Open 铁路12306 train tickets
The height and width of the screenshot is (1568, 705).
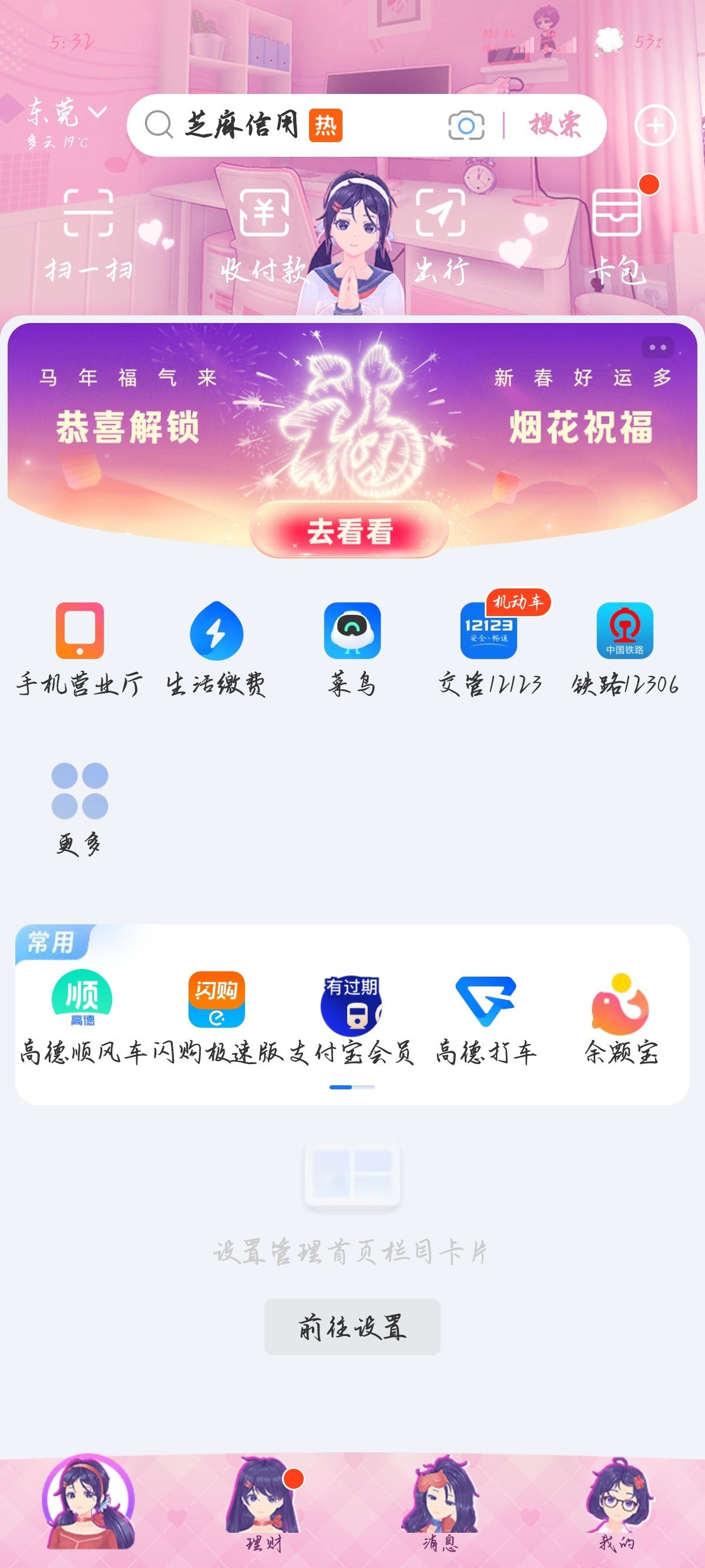point(625,649)
